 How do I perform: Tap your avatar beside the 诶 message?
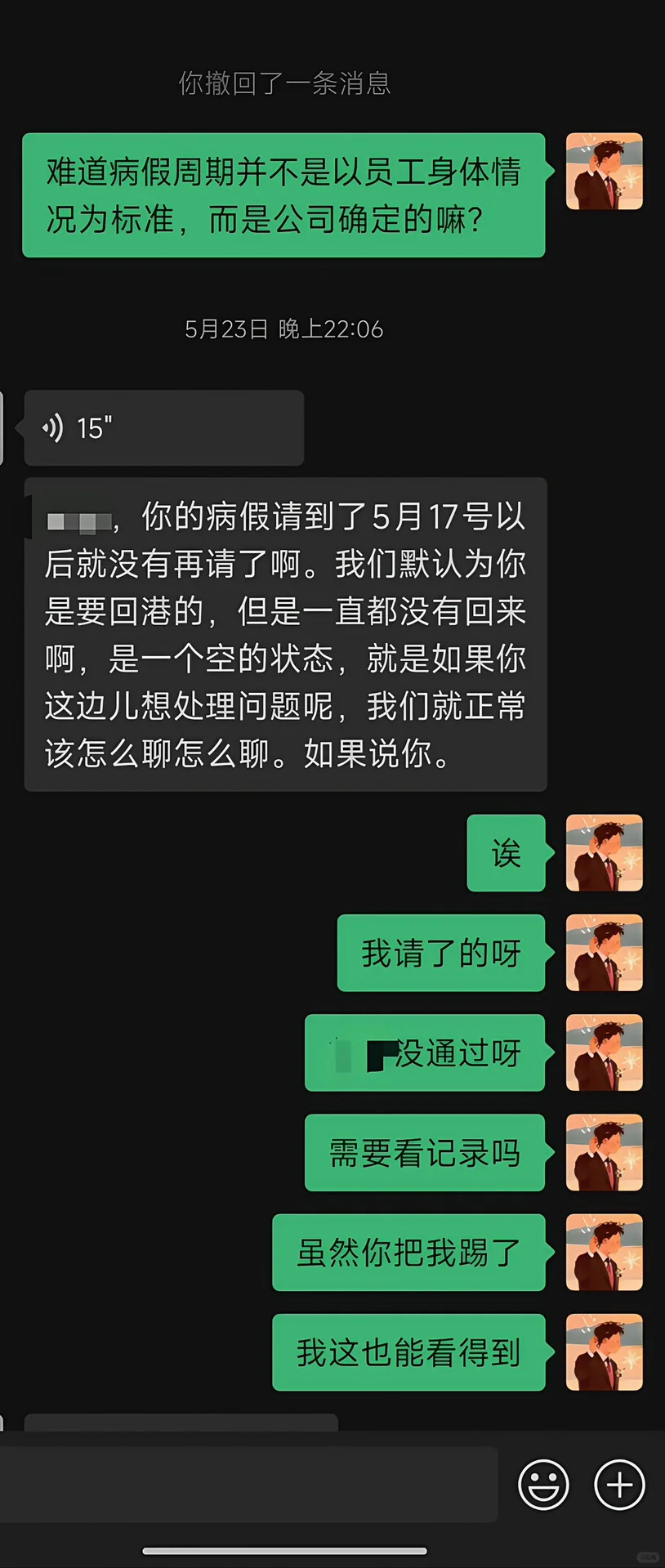point(604,853)
